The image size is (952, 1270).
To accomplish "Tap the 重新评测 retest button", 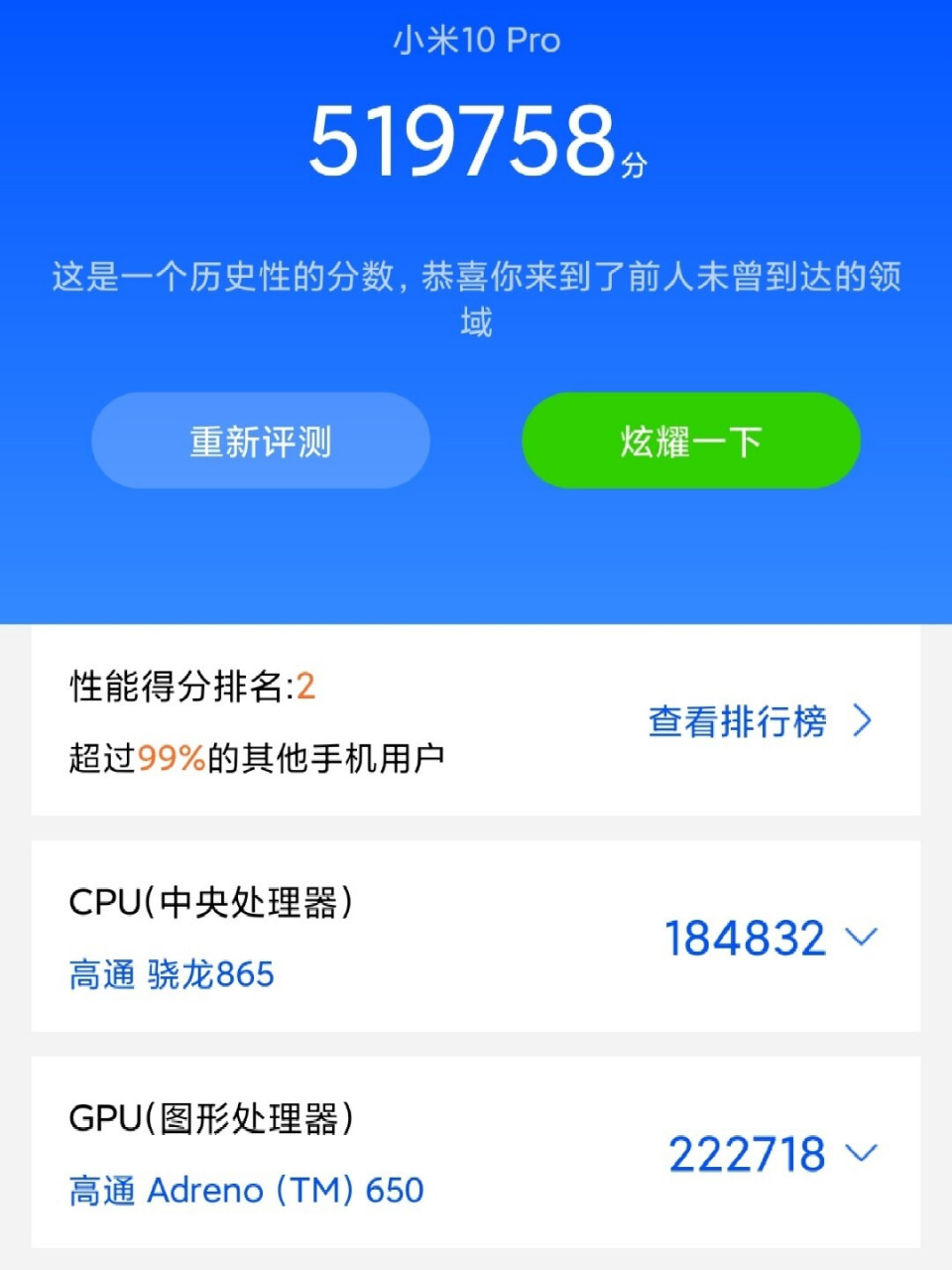I will point(261,440).
